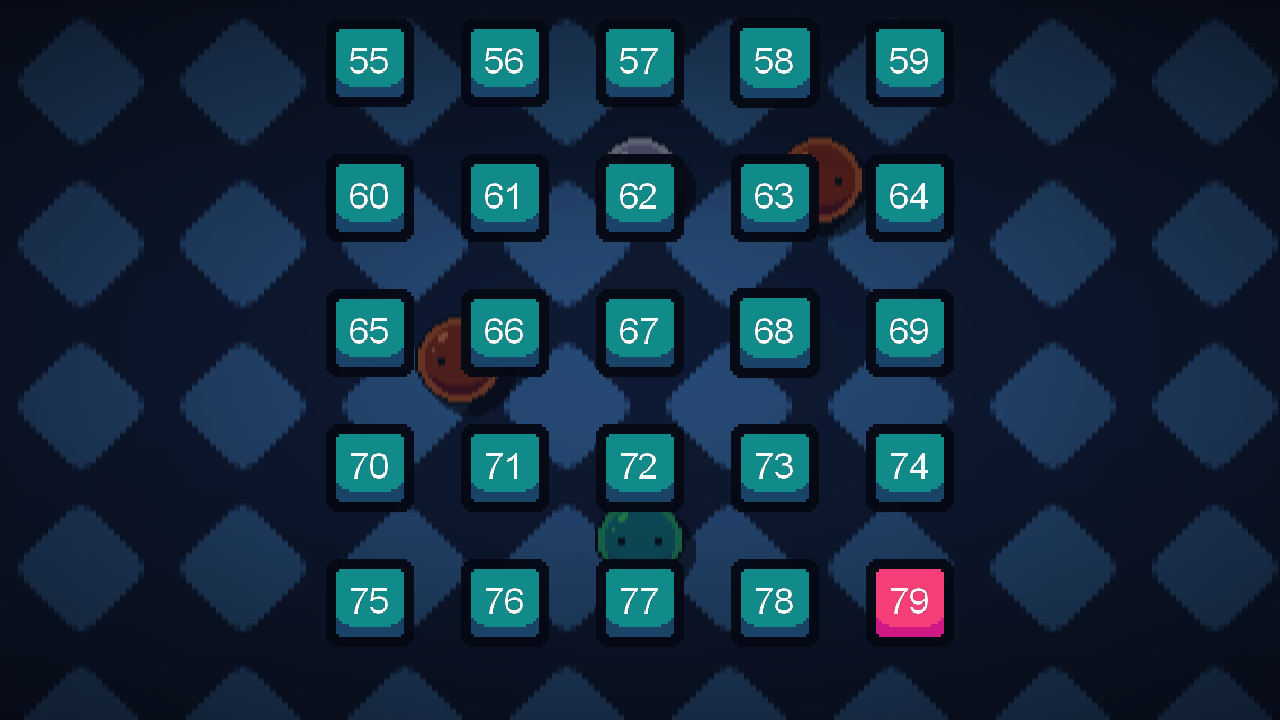Choose level 78
This screenshot has height=720, width=1280.
[x=774, y=602]
